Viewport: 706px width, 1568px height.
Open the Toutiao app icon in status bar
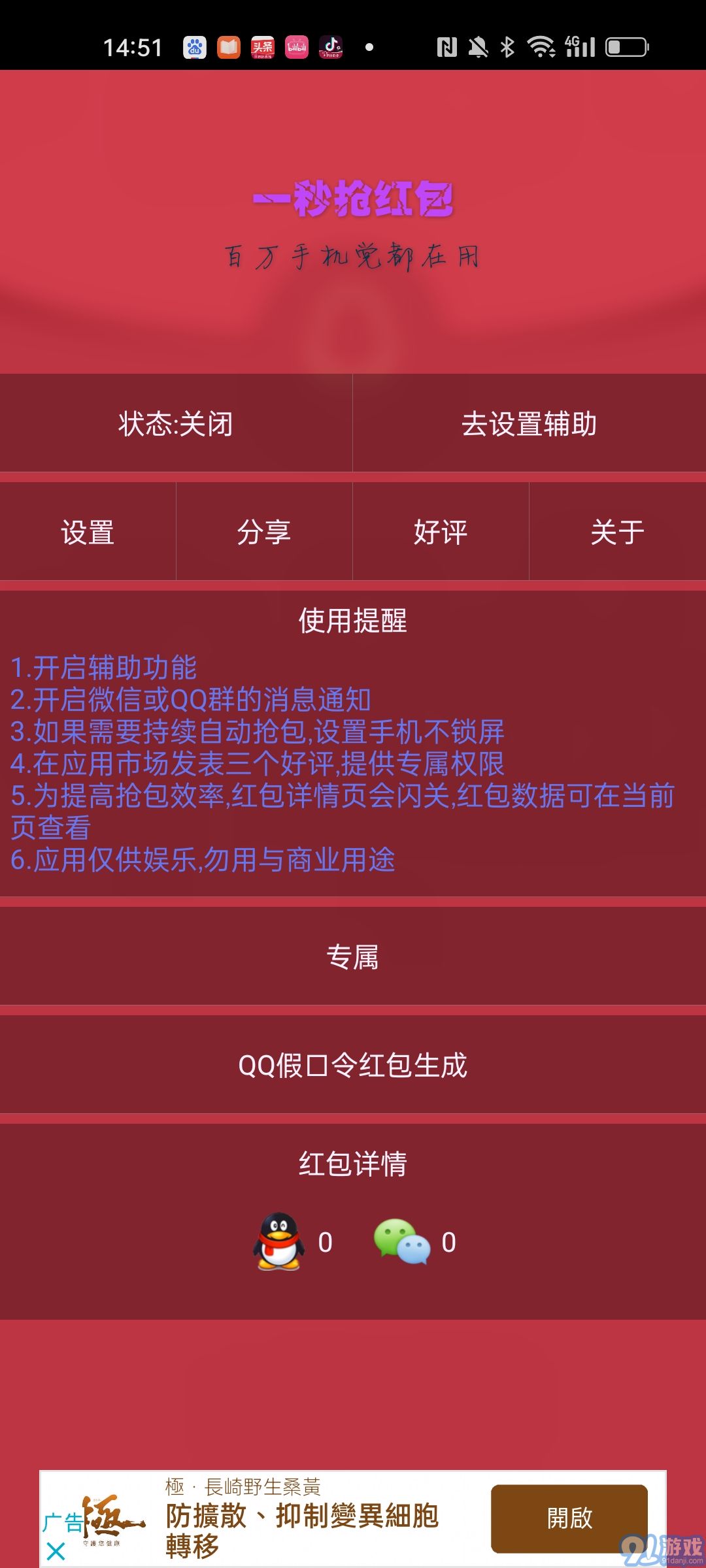point(261,48)
